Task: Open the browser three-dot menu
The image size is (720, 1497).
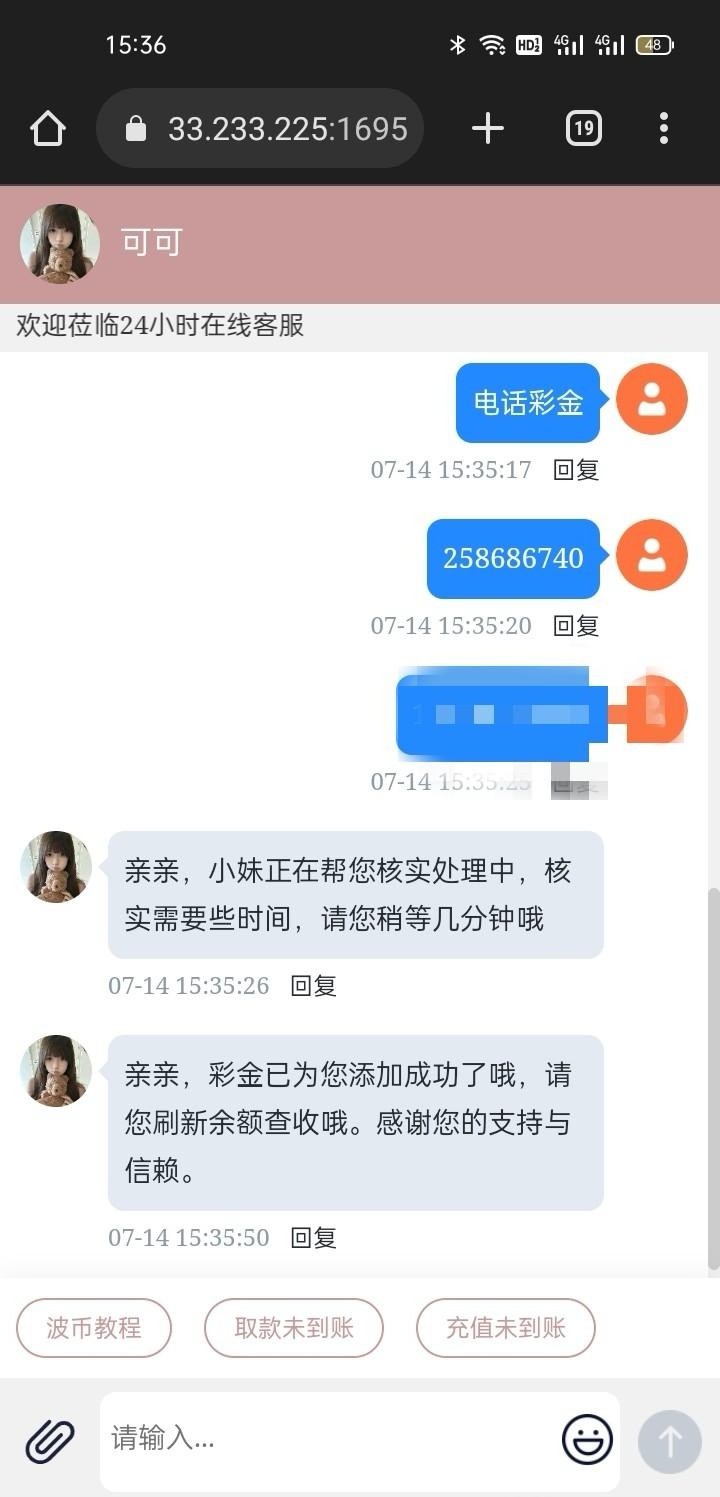Action: pos(663,128)
